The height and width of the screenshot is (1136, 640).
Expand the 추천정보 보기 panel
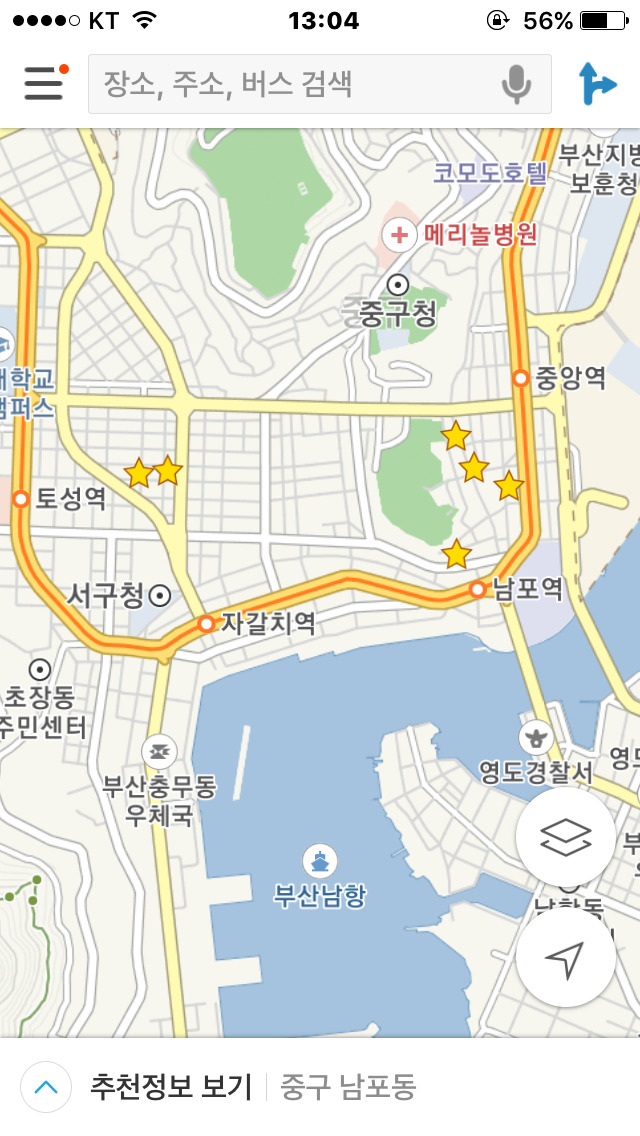click(x=46, y=1087)
